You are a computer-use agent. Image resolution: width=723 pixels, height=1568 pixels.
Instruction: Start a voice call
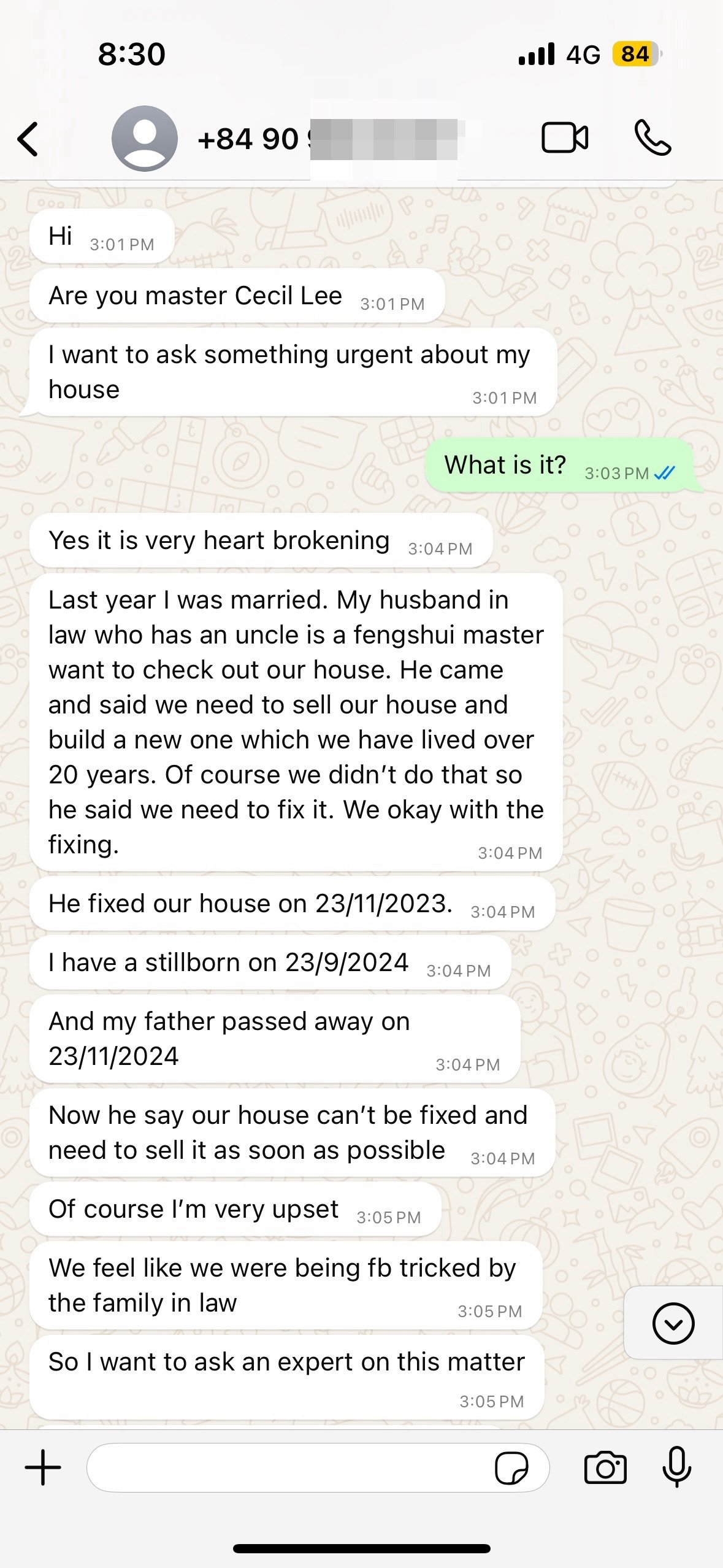pos(652,137)
